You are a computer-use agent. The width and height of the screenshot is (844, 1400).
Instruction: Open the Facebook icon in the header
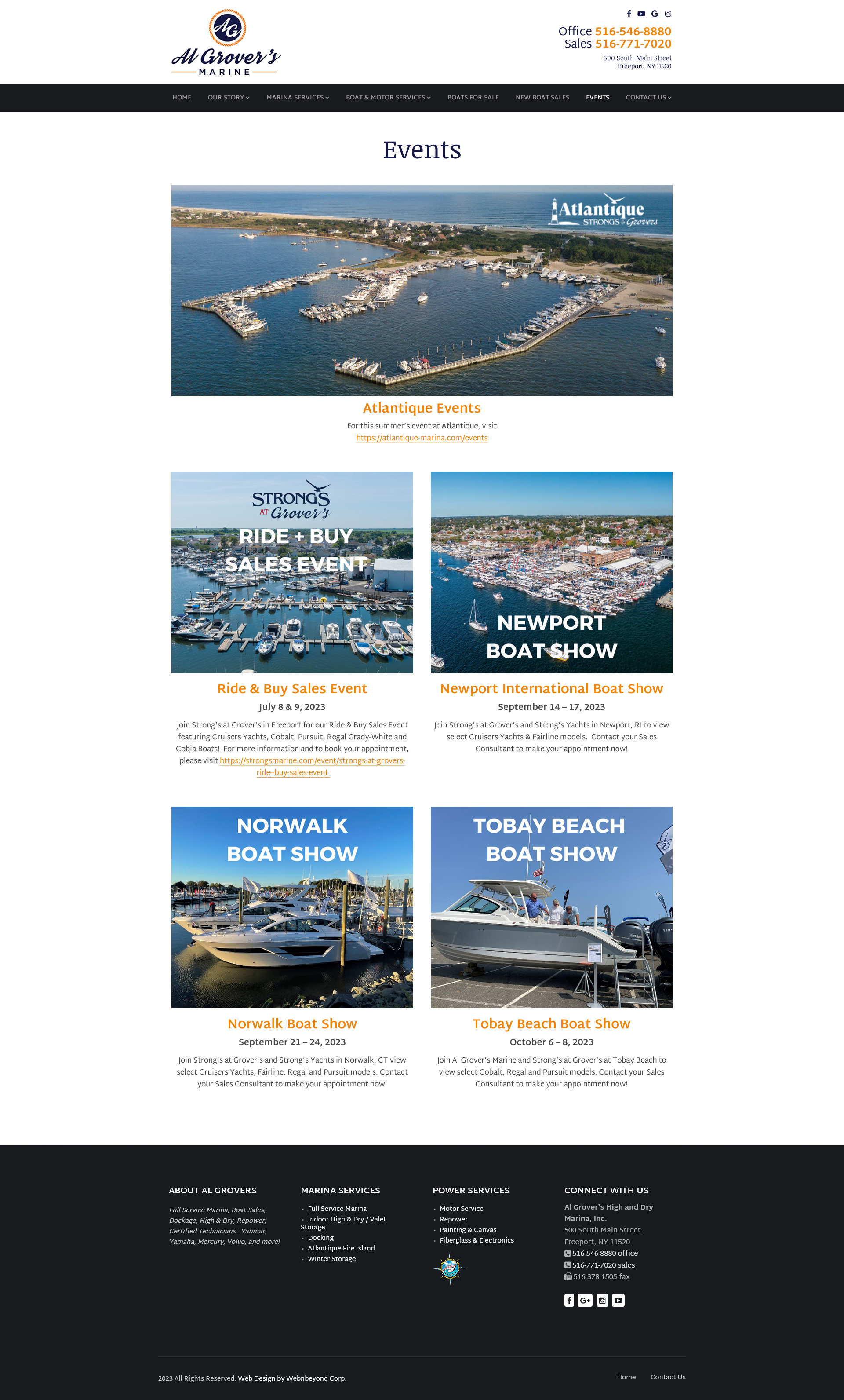point(629,14)
